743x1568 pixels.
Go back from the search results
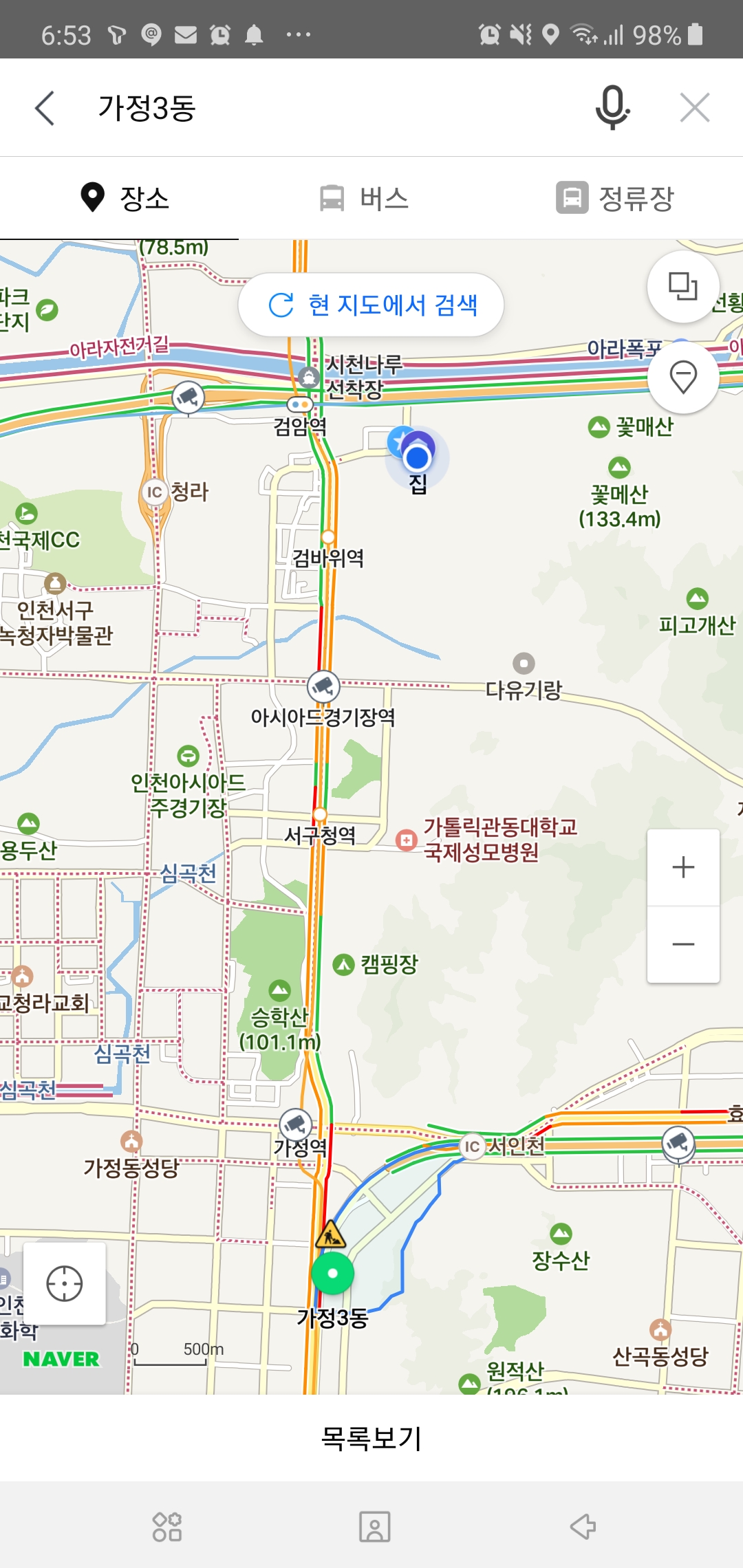coord(45,108)
